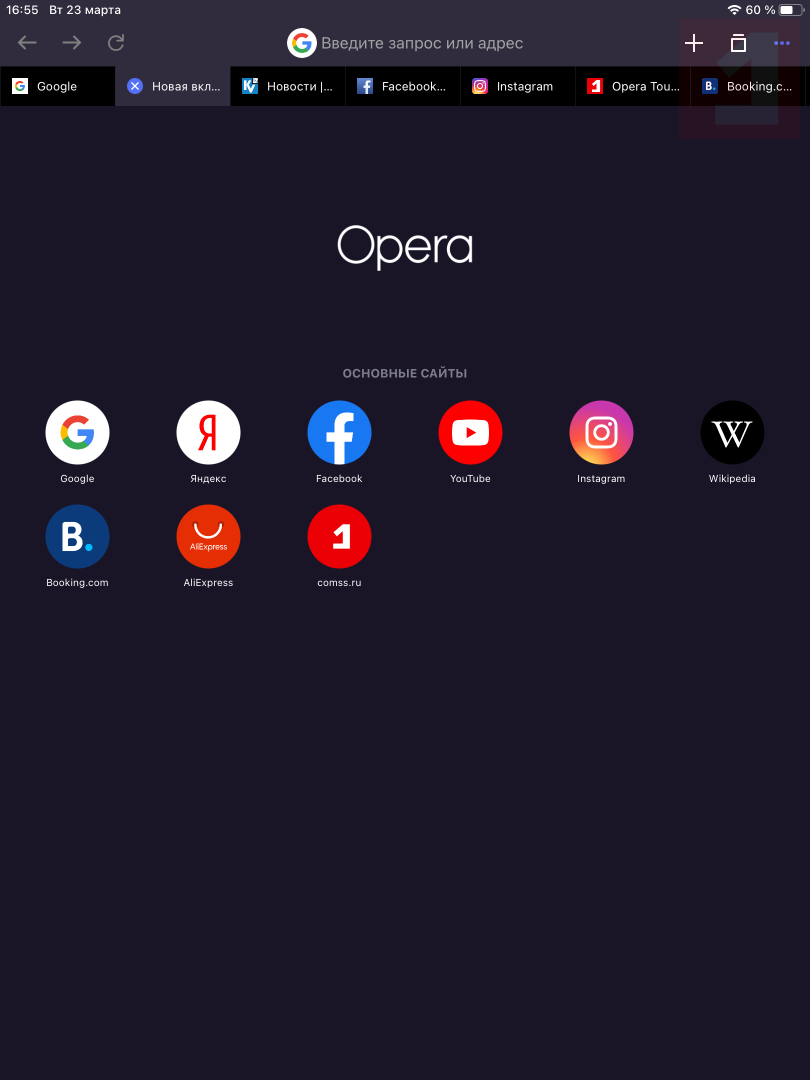Switch to the Facebook tab
The height and width of the screenshot is (1080, 810).
[403, 87]
